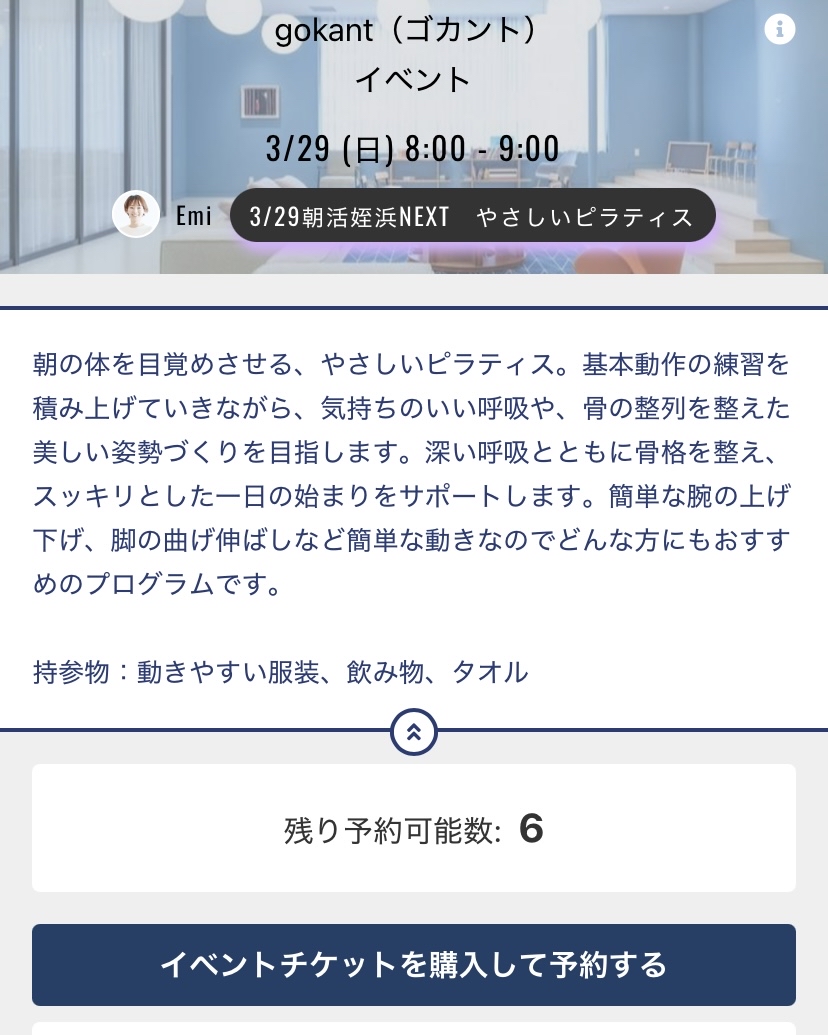Click the circular double-chevron icon below description
This screenshot has width=828, height=1035.
pyautogui.click(x=414, y=731)
